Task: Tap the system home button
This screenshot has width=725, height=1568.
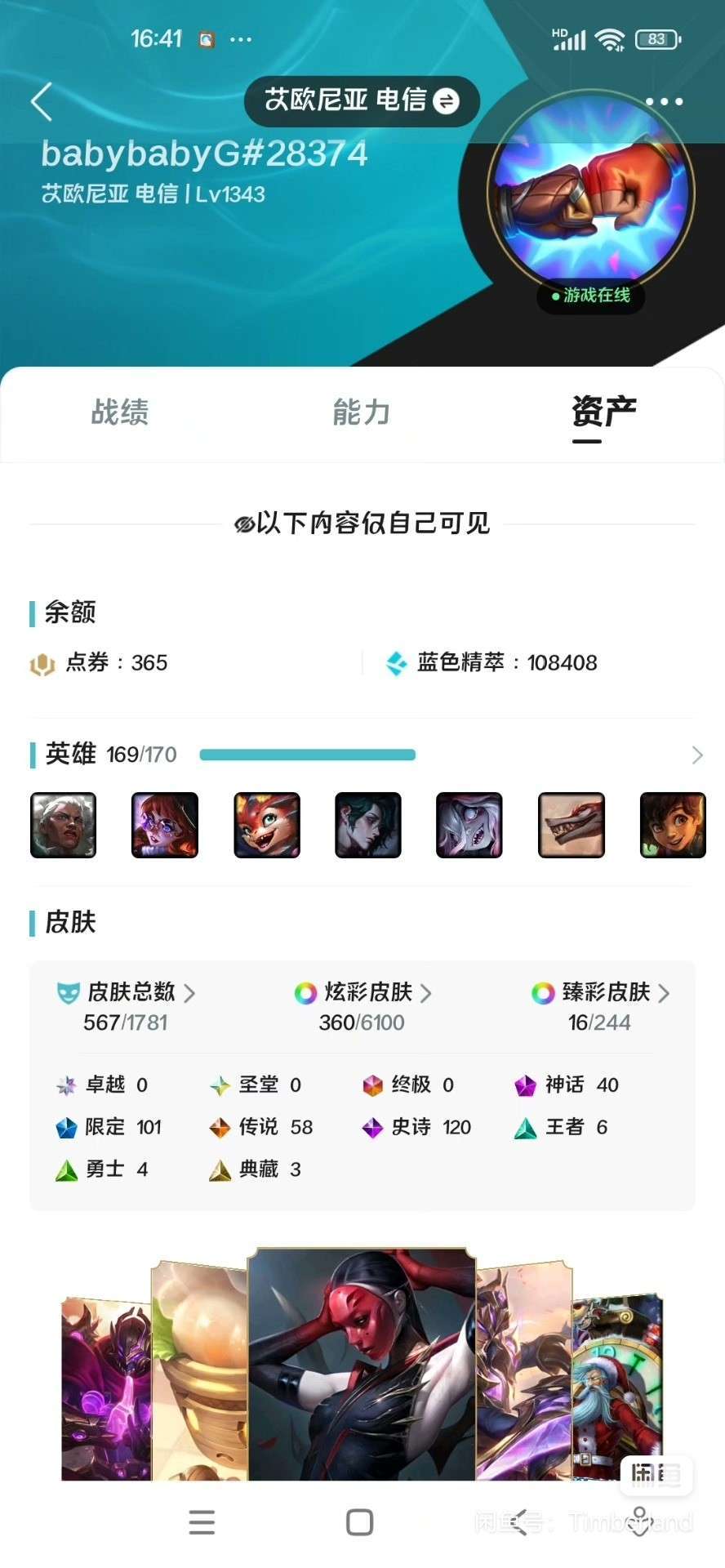Action: pyautogui.click(x=360, y=1522)
